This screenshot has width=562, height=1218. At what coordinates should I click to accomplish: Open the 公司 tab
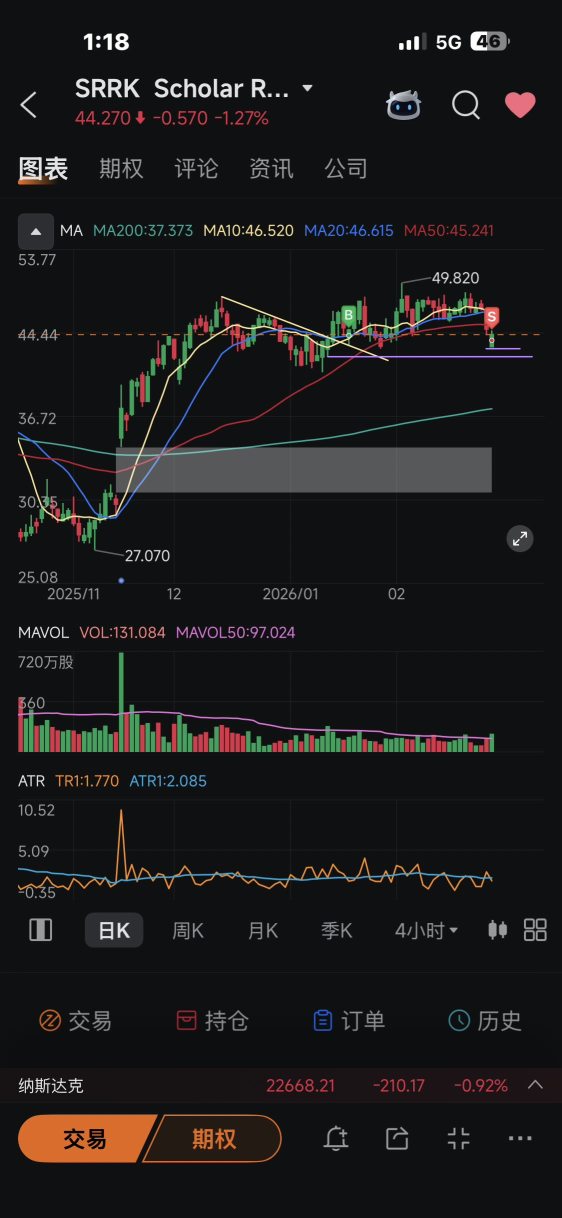pyautogui.click(x=346, y=169)
